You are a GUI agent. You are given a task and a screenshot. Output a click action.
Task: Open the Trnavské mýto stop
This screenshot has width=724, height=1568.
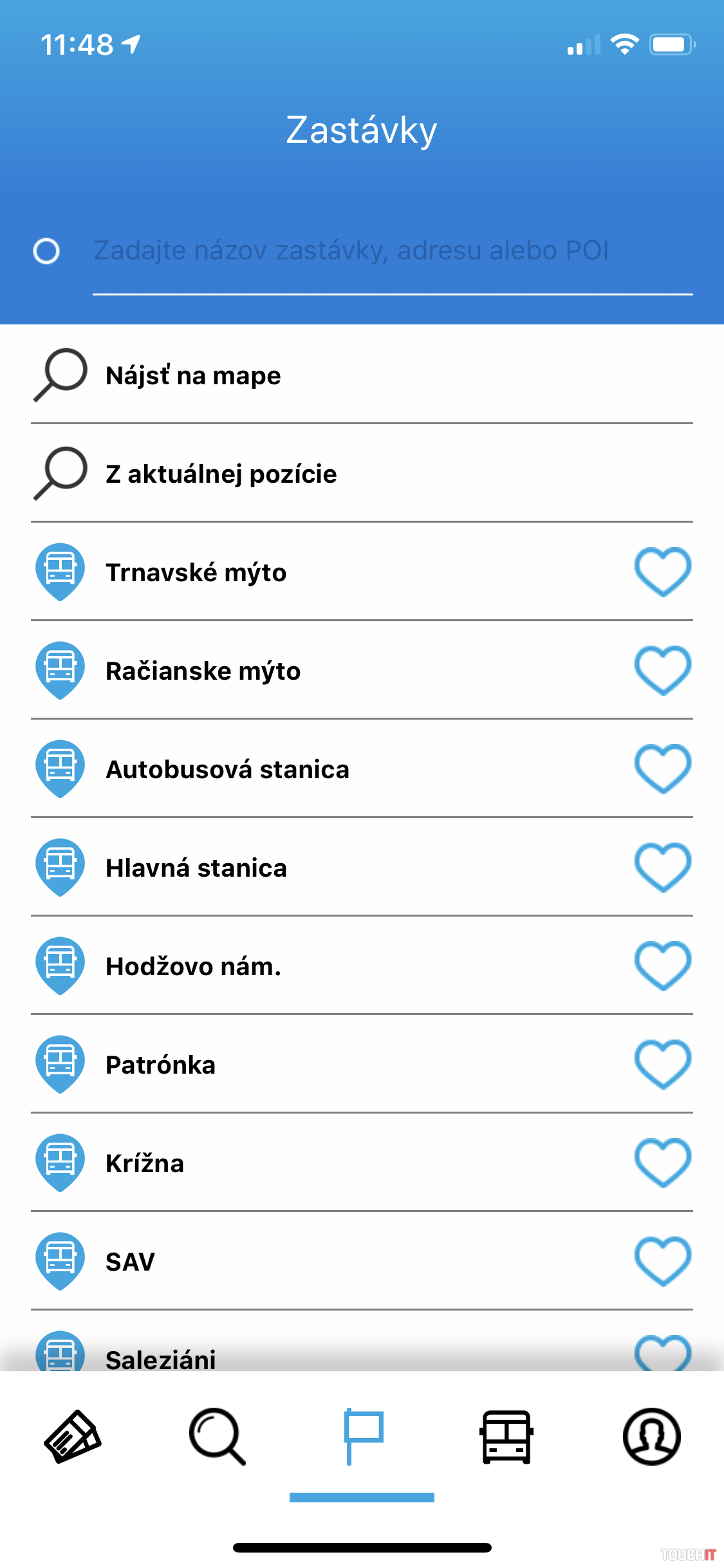[x=196, y=573]
